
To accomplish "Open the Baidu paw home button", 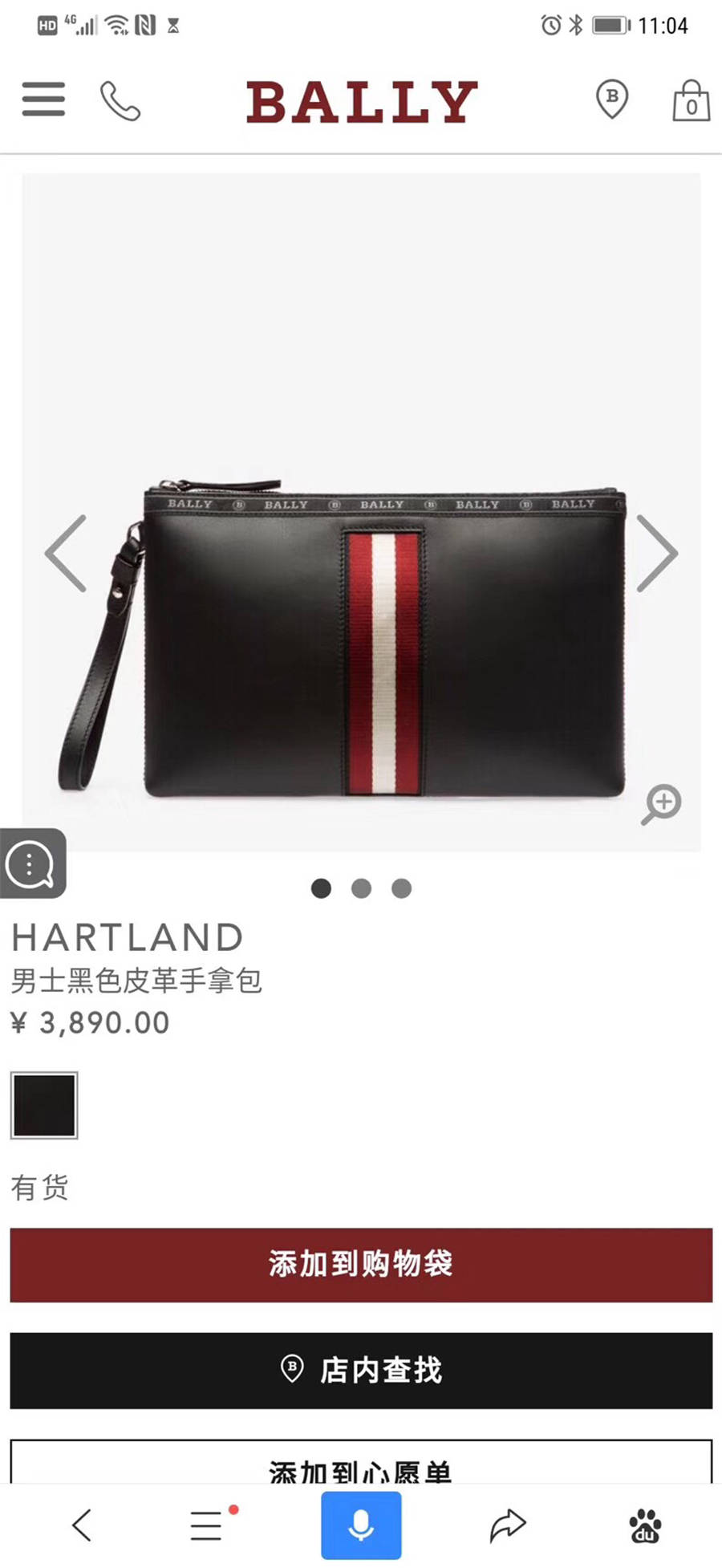I will [645, 1525].
